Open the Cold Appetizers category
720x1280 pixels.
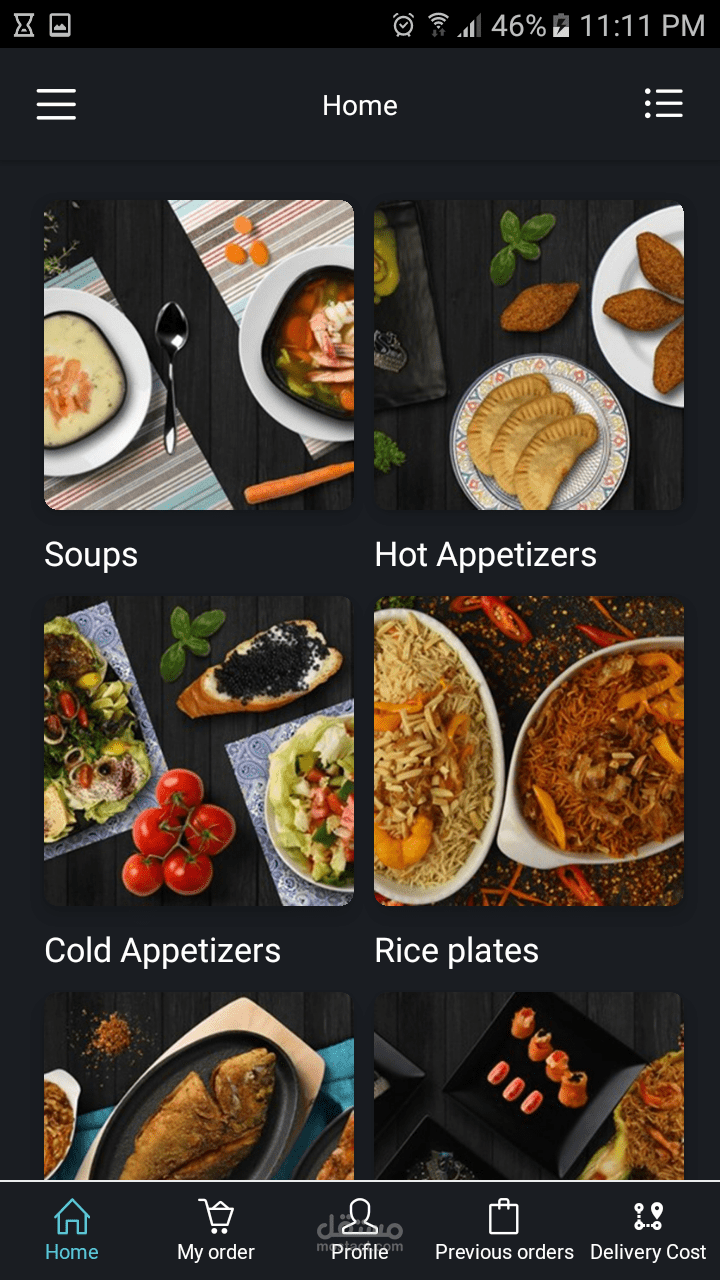(x=197, y=751)
